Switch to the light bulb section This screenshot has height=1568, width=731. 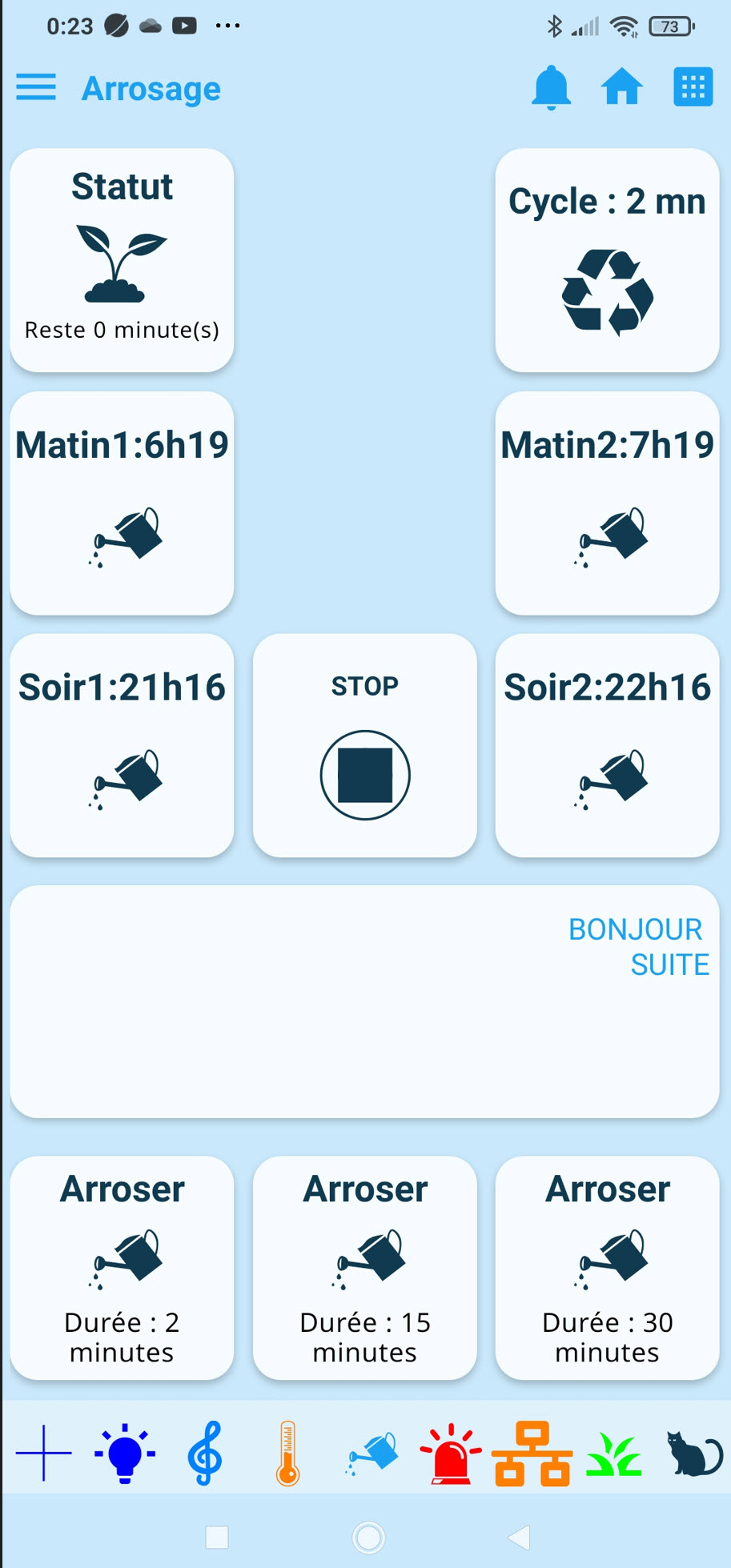(125, 1453)
